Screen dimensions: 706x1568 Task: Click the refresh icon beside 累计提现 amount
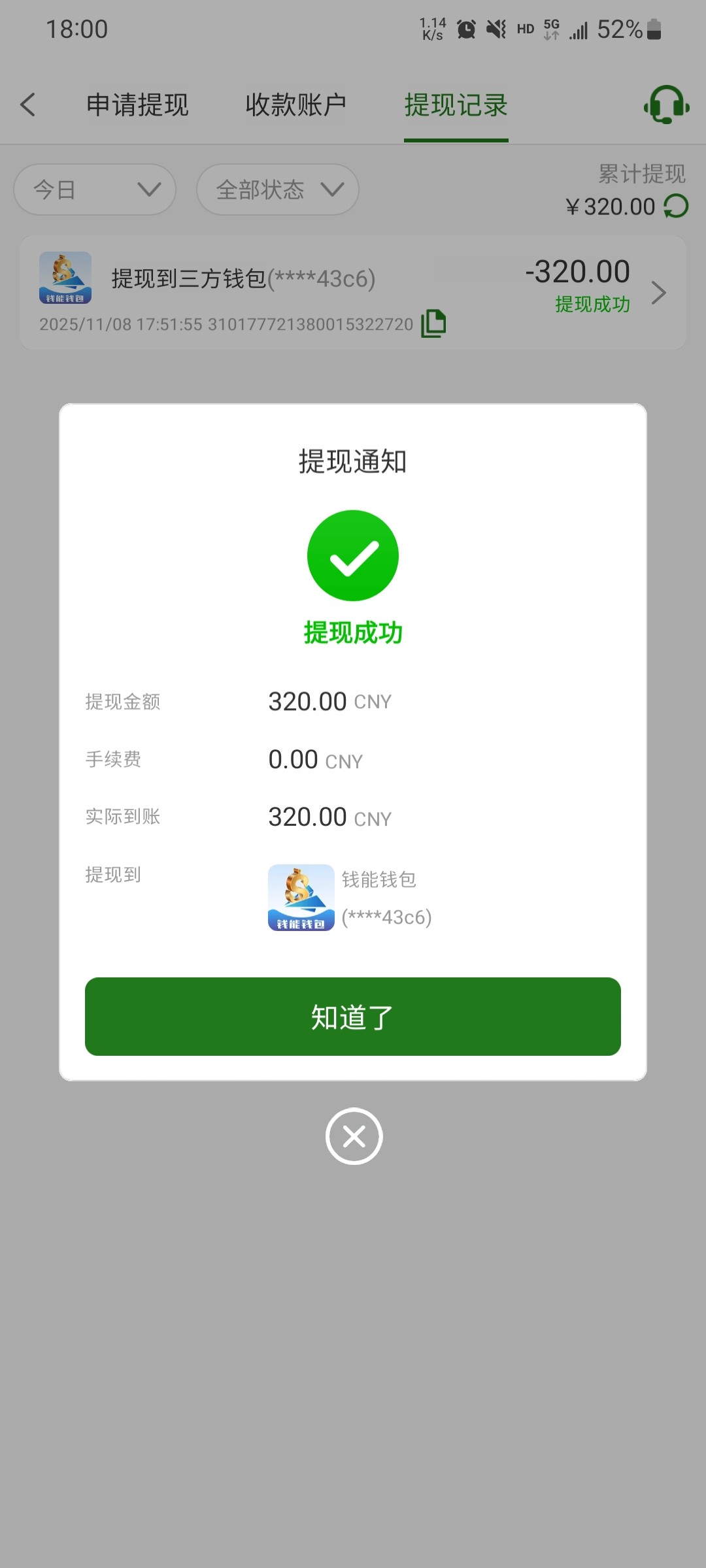tap(676, 206)
